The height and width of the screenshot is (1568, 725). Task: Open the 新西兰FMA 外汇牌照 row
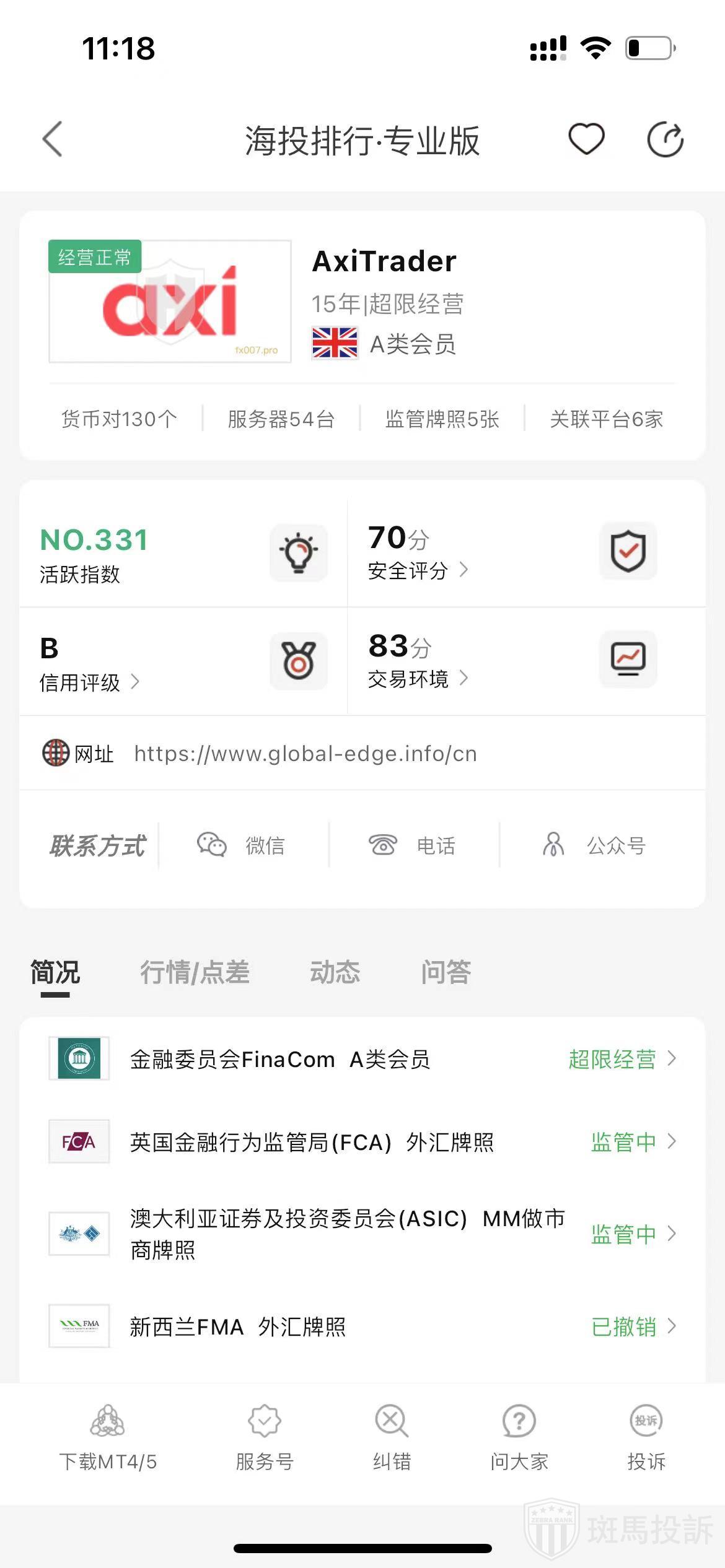[362, 1326]
